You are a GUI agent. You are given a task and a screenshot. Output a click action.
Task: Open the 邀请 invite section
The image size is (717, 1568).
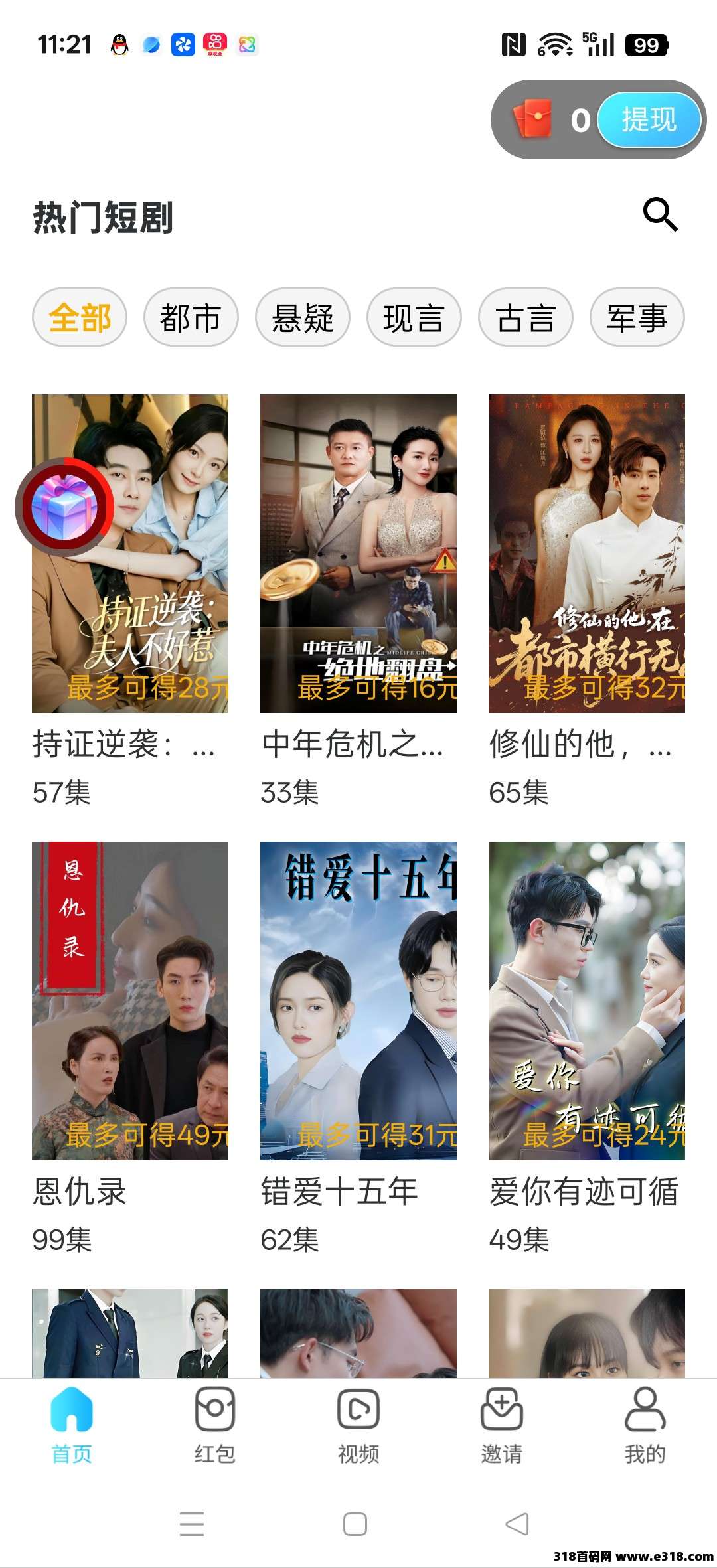pos(502,1419)
